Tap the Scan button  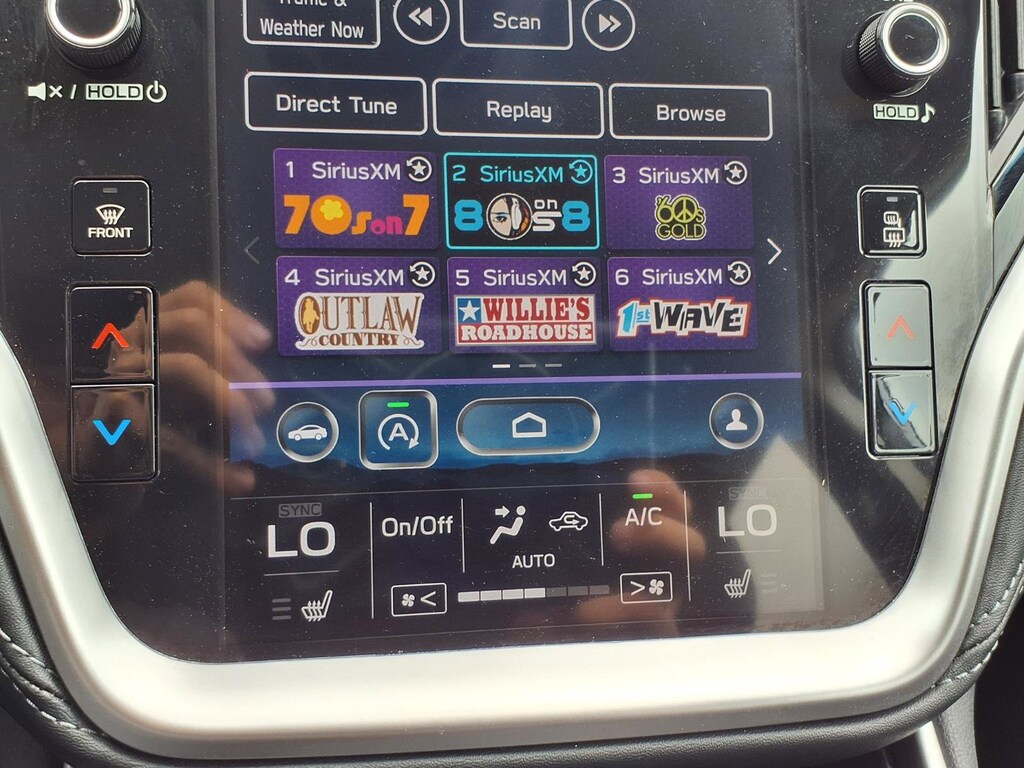[x=516, y=21]
